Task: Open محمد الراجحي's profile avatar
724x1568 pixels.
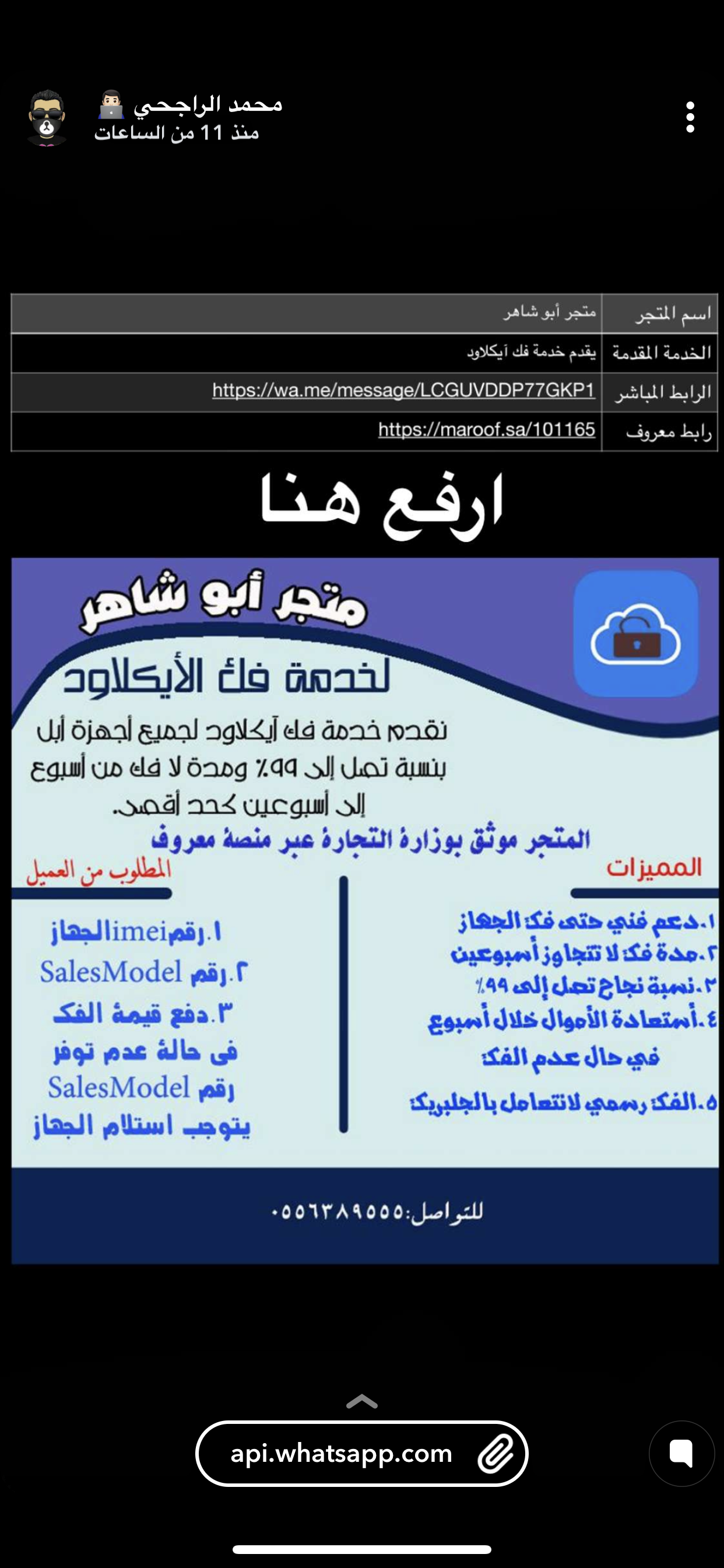Action: (x=47, y=118)
